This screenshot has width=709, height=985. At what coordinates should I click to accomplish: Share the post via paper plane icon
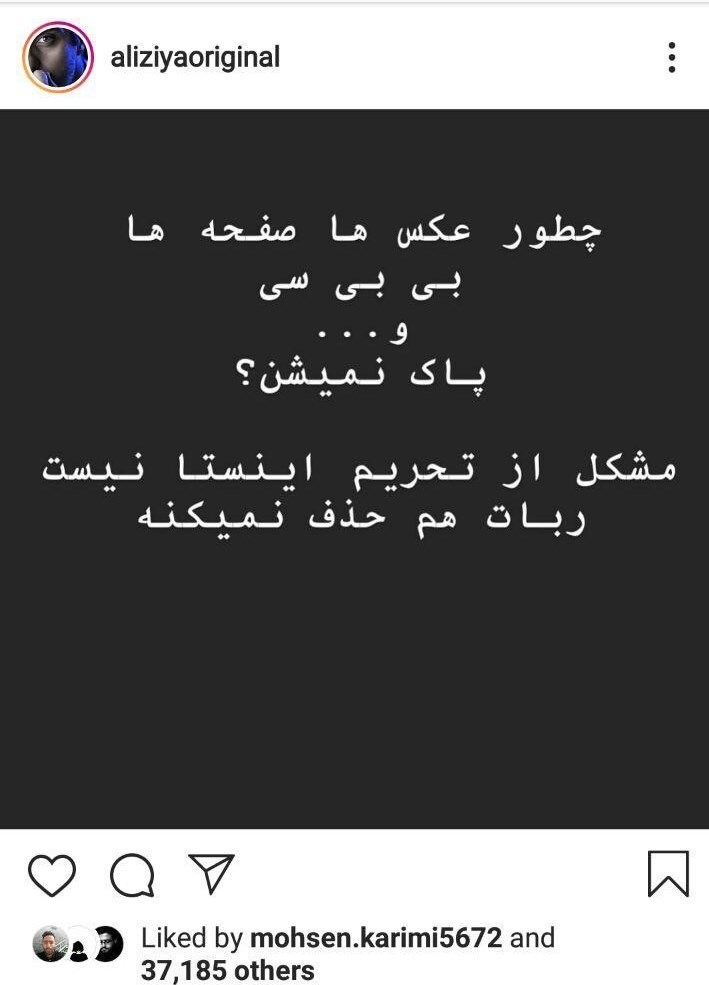(211, 875)
